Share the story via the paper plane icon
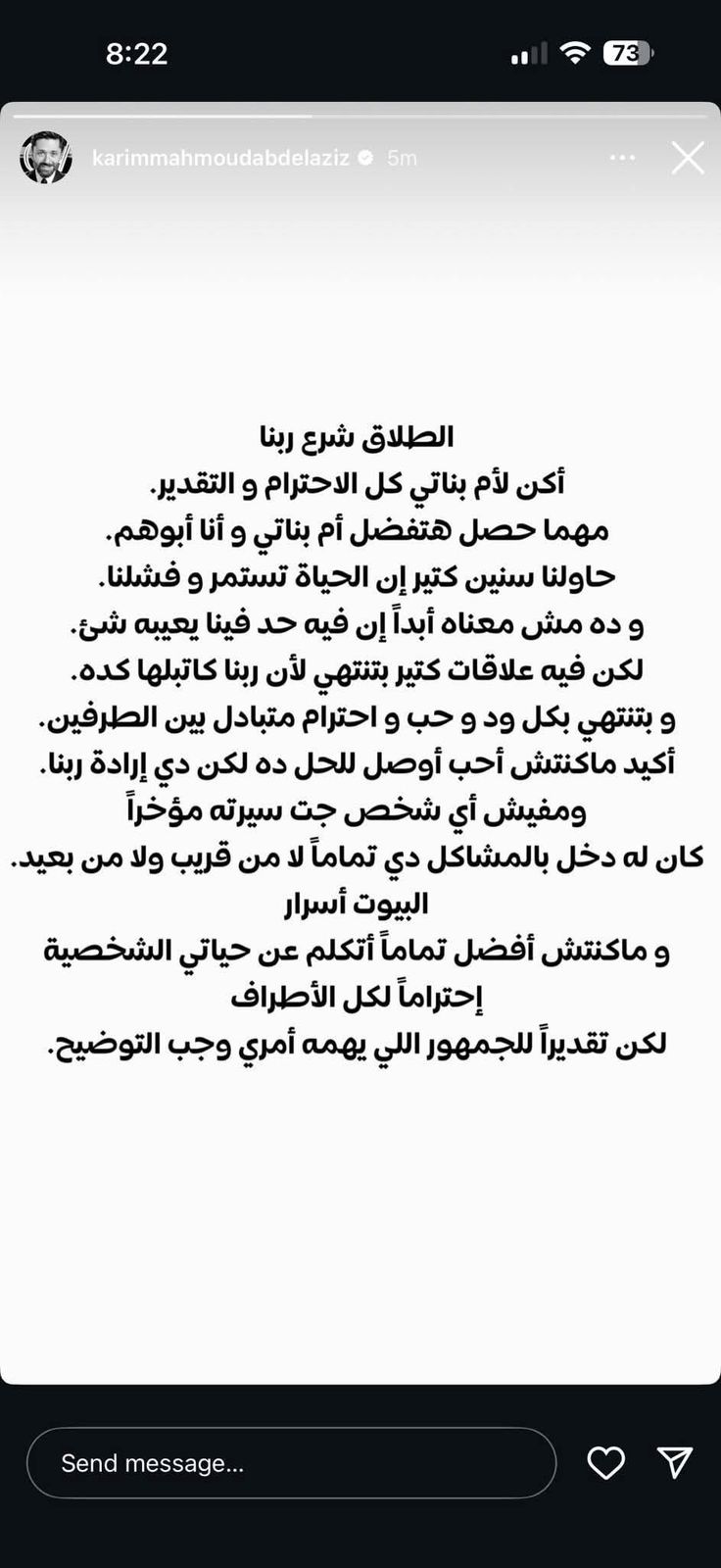Screen dimensions: 721x1568 tap(676, 1463)
